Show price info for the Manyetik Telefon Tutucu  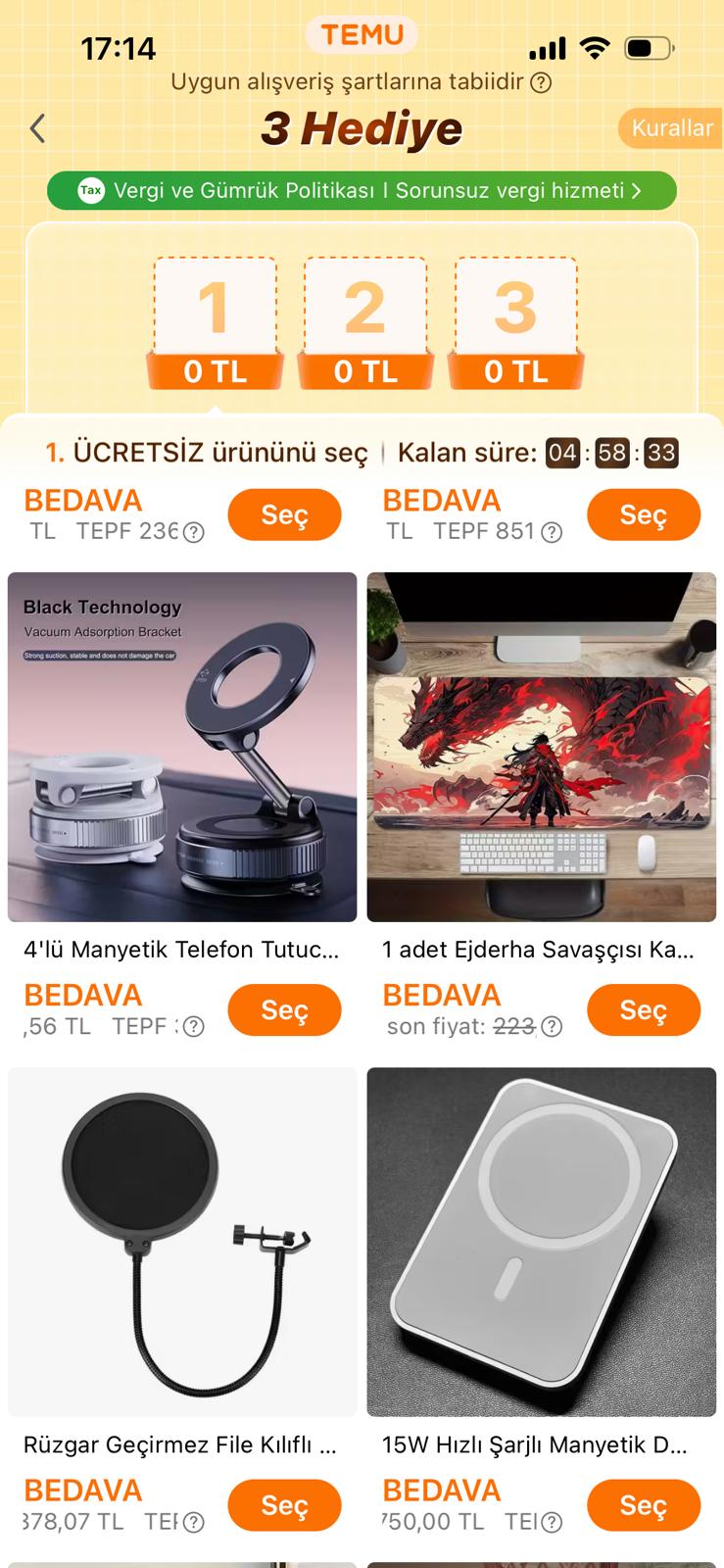click(194, 1027)
